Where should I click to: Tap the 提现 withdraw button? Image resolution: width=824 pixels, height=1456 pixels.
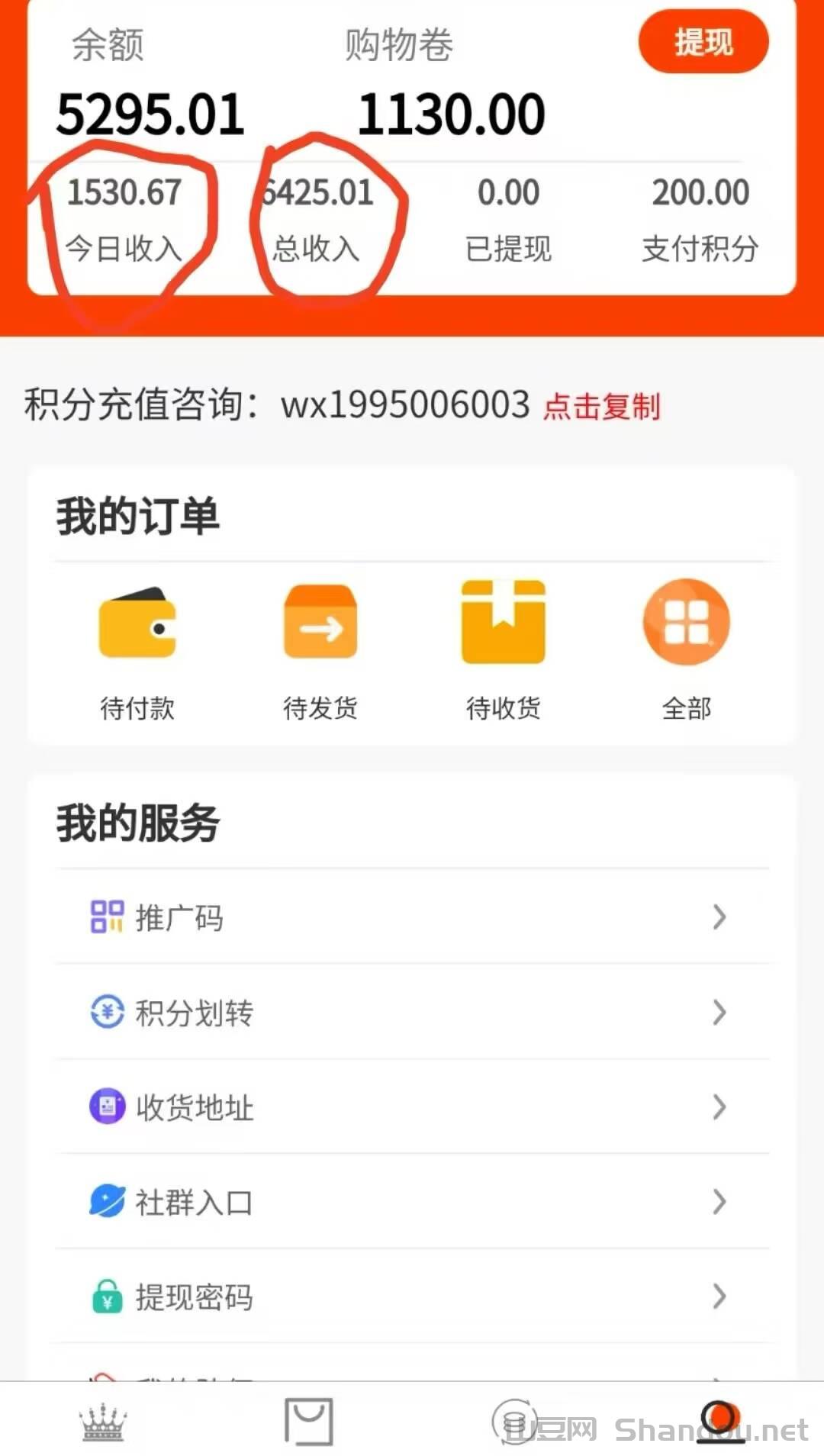703,43
